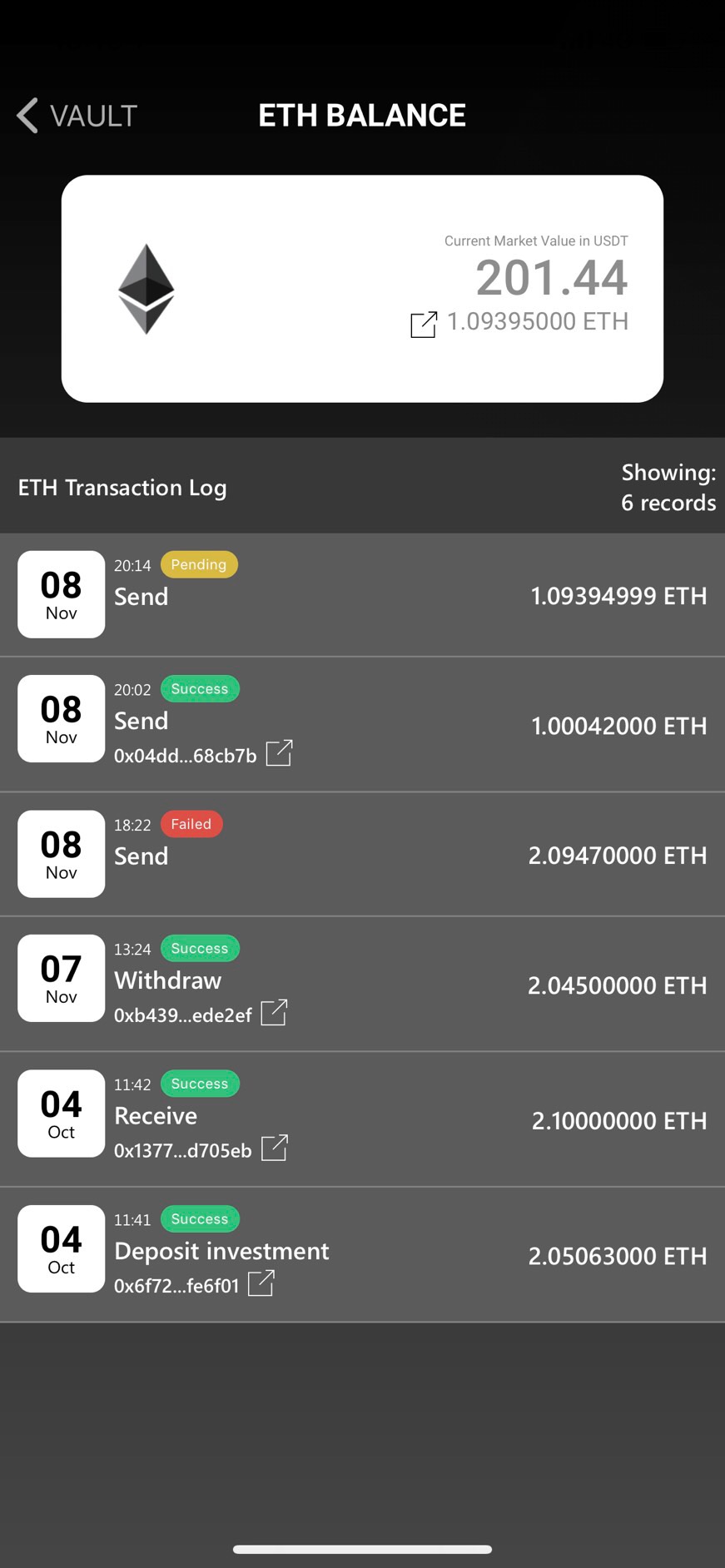Open external link for hash 0x6f72...fe6f01
The width and height of the screenshot is (725, 1568).
pos(261,1283)
